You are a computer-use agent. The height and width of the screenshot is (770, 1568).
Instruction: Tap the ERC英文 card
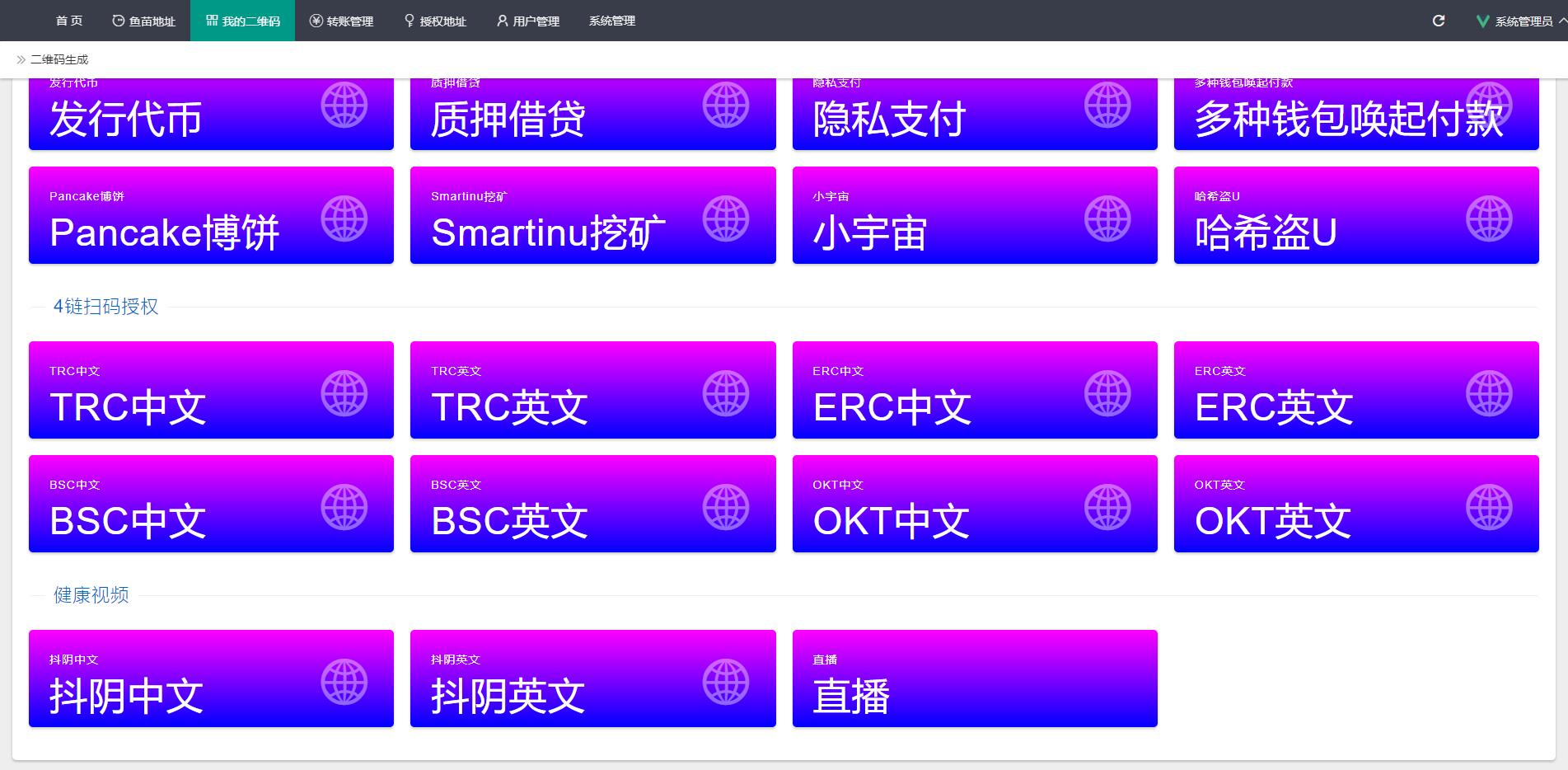pyautogui.click(x=1356, y=390)
